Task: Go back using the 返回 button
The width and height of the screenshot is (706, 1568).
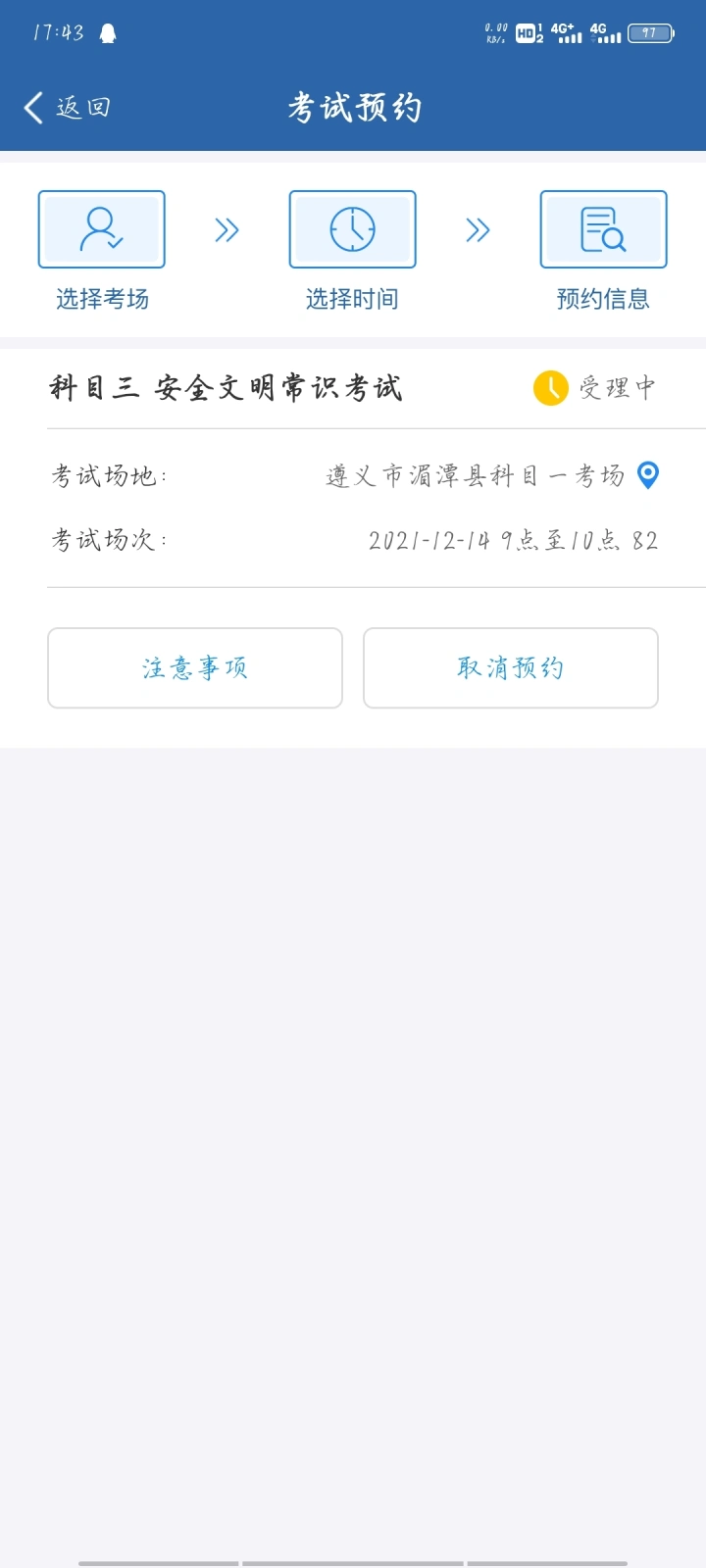Action: click(x=67, y=107)
